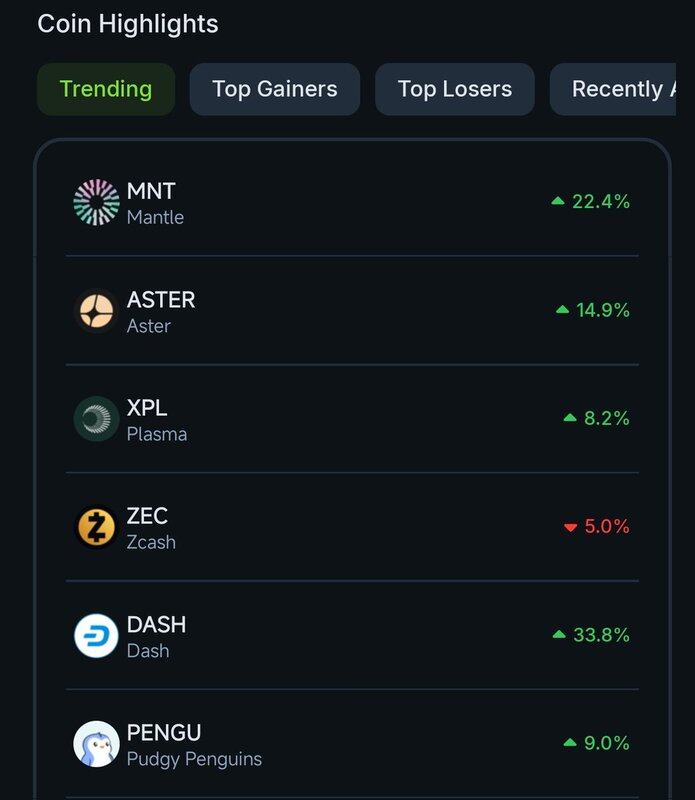Select the Trending tab
The height and width of the screenshot is (800, 695).
(106, 89)
